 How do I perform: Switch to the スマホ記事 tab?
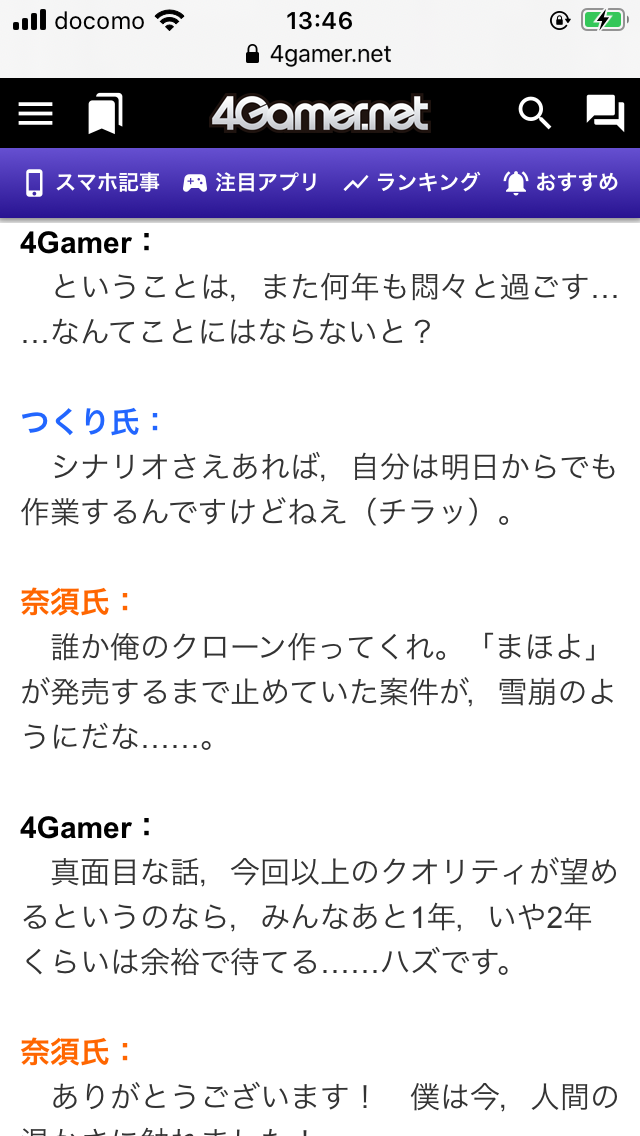(x=92, y=183)
